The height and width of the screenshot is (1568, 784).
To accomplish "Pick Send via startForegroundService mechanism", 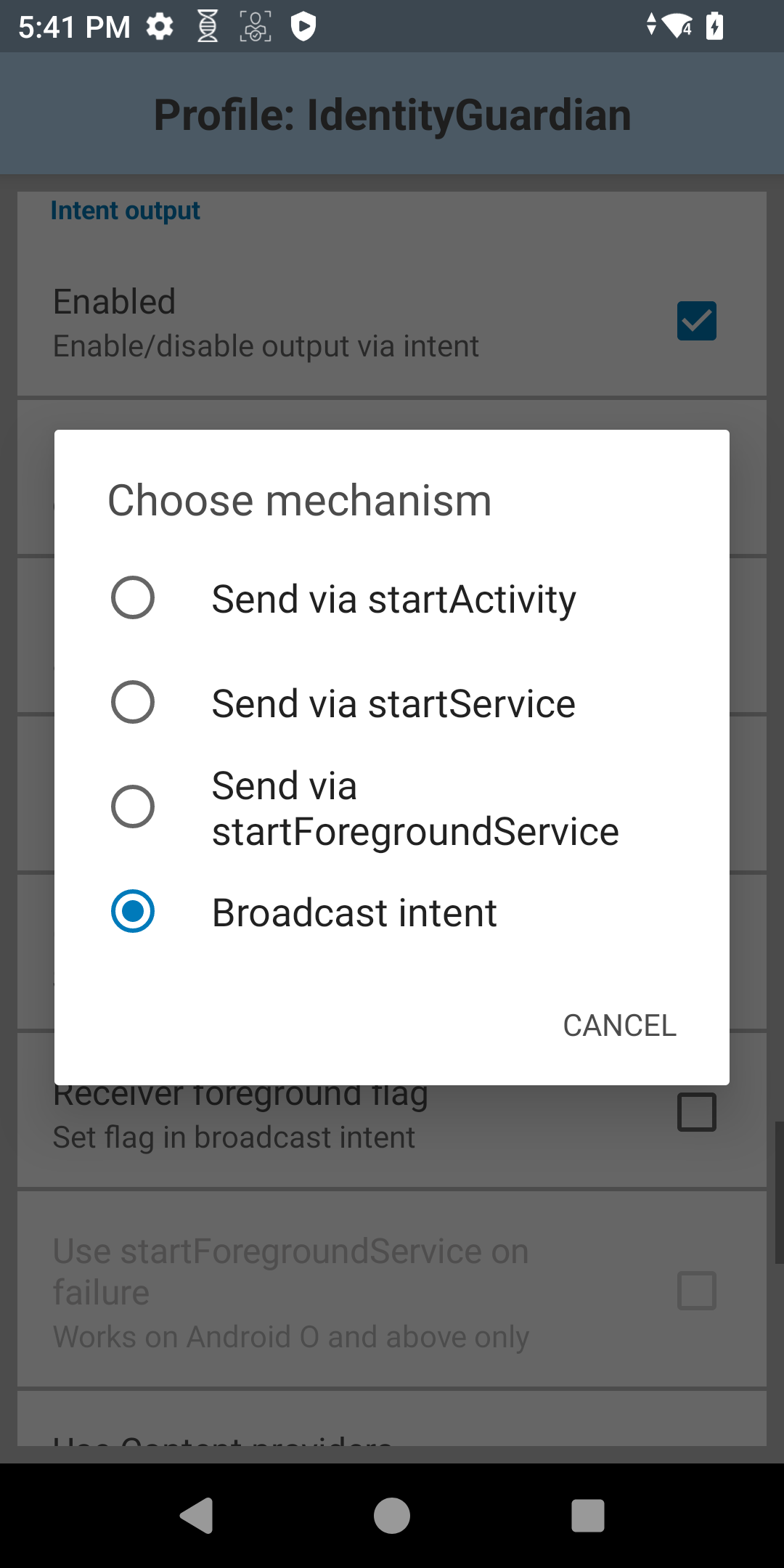I will tap(133, 807).
